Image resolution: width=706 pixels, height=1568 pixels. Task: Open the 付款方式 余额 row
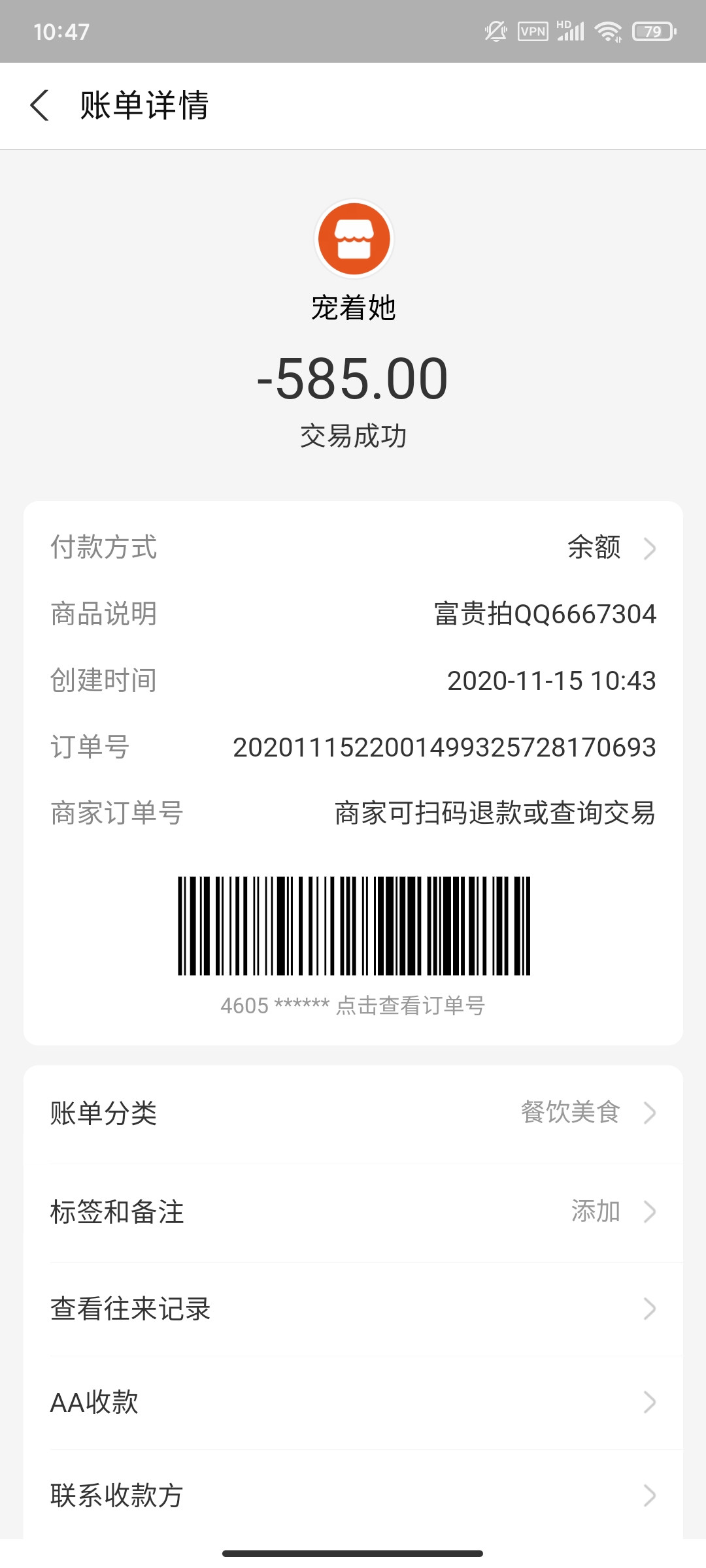click(x=353, y=547)
